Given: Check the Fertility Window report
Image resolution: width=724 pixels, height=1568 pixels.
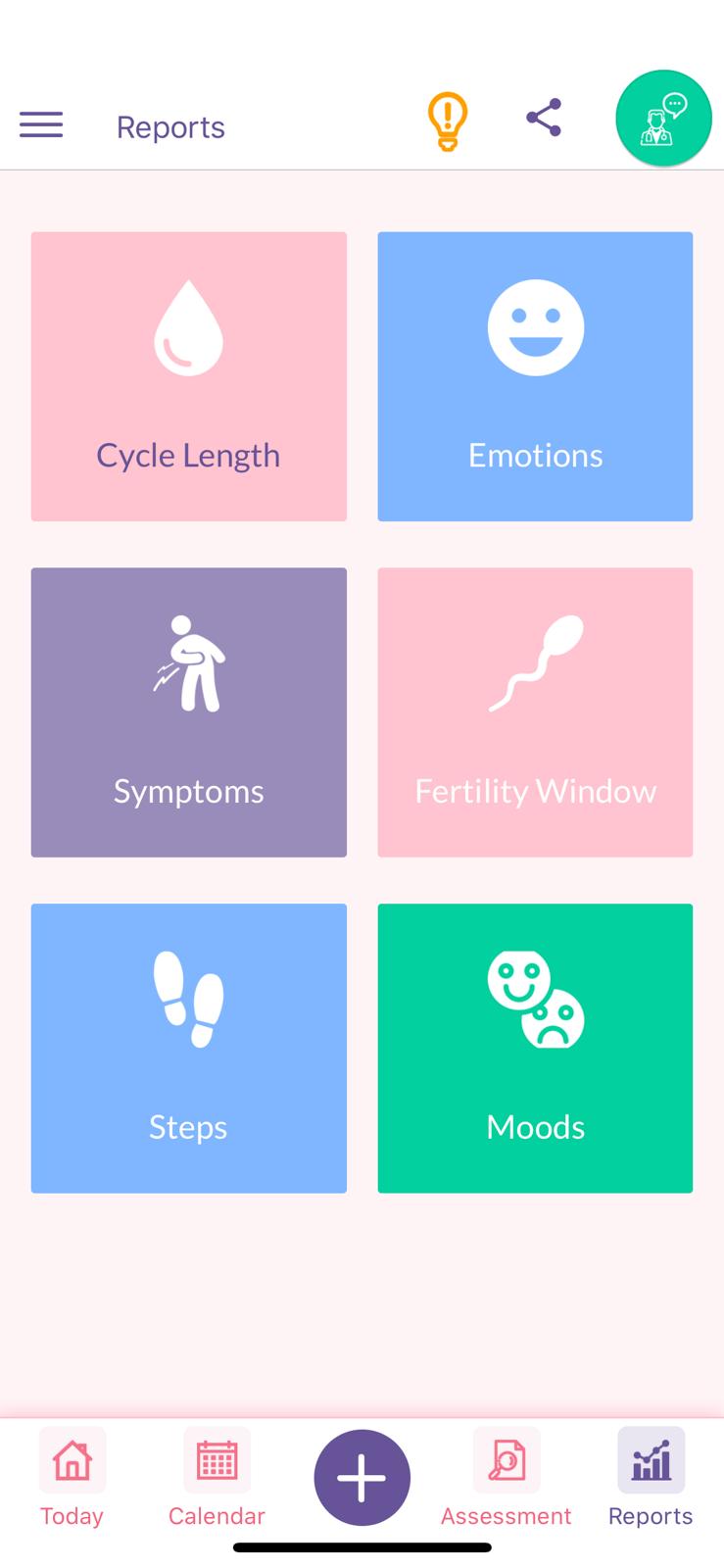Looking at the screenshot, I should coord(535,712).
